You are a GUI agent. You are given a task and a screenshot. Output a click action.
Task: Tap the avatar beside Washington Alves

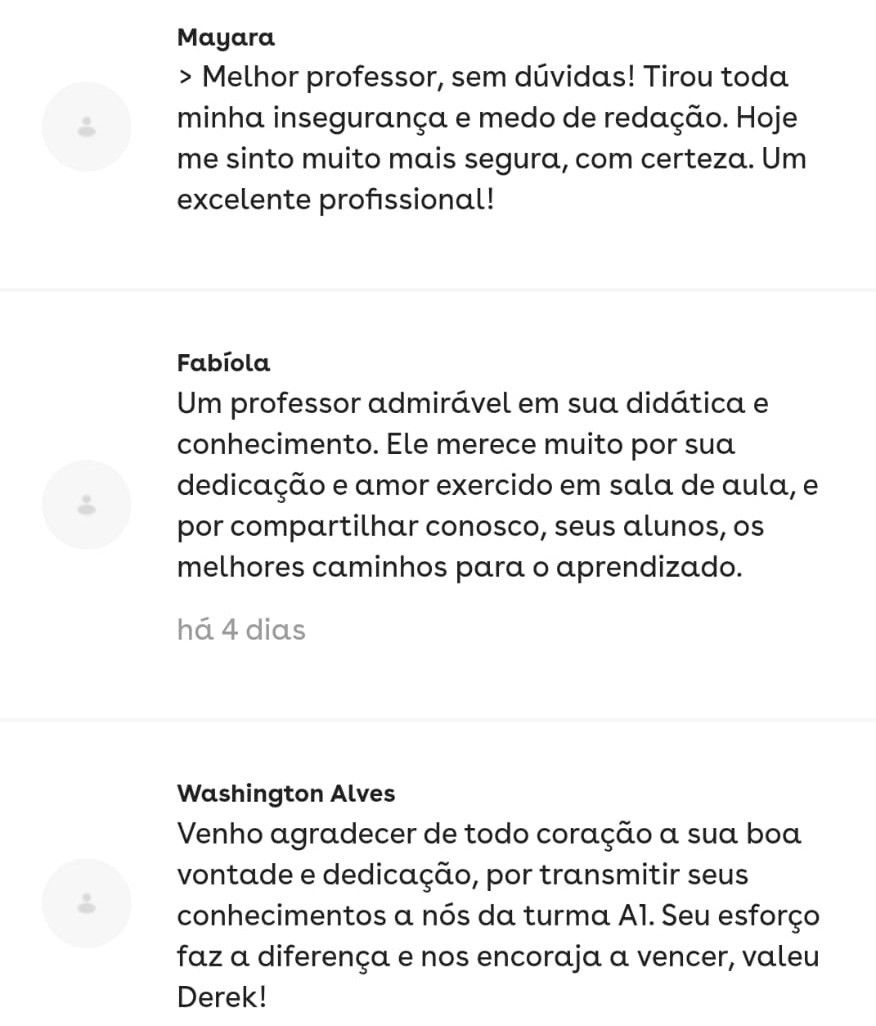click(x=86, y=903)
